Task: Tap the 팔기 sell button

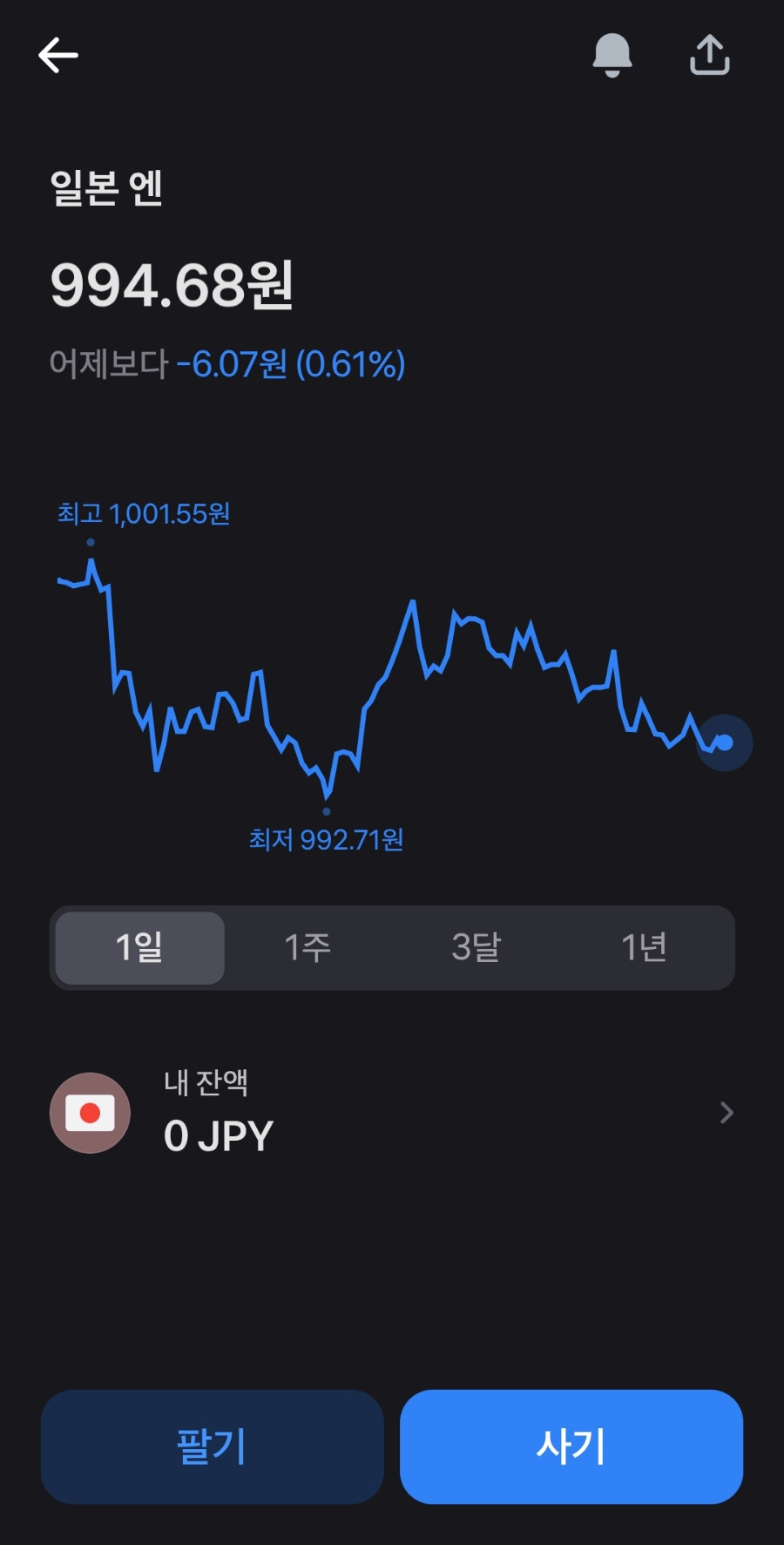Action: (x=213, y=1447)
